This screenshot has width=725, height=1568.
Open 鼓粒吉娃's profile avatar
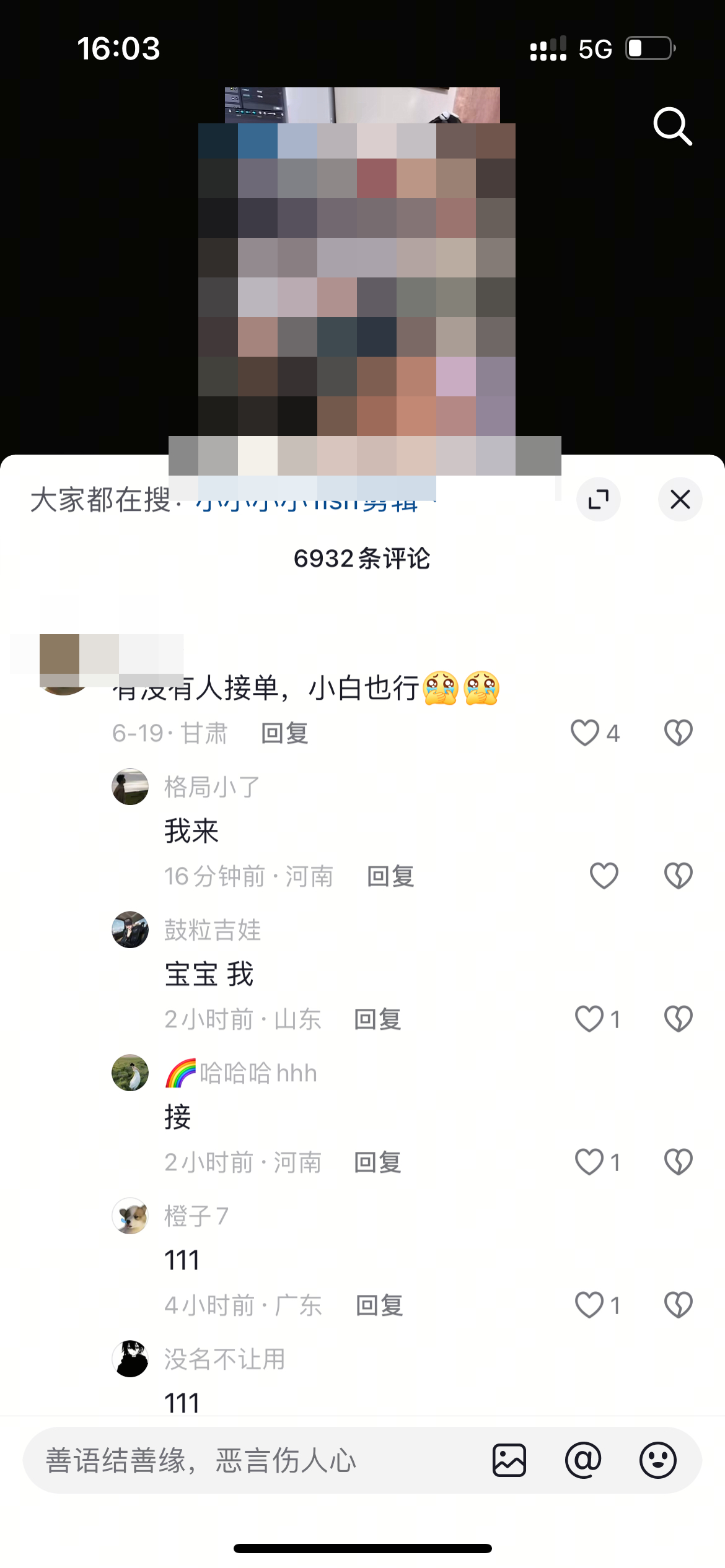(130, 929)
